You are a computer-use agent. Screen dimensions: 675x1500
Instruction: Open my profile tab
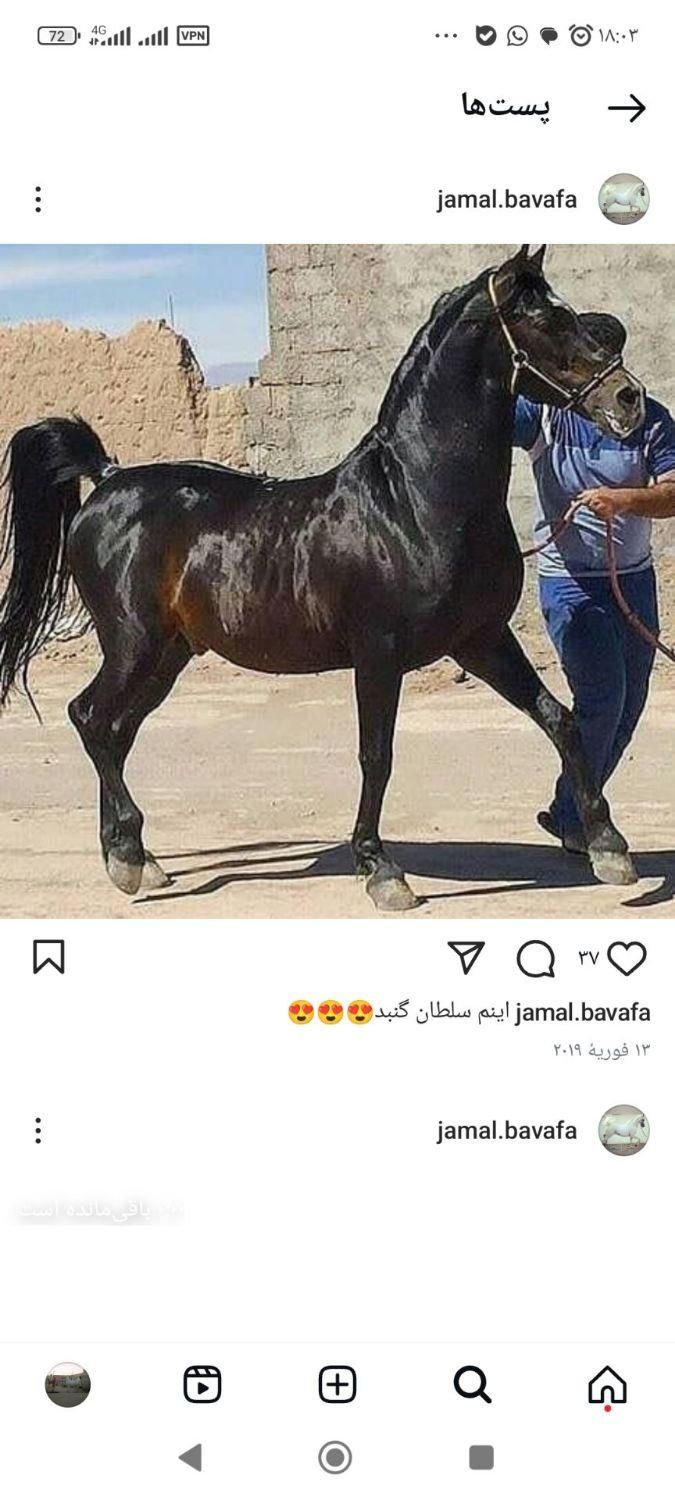click(x=68, y=1385)
